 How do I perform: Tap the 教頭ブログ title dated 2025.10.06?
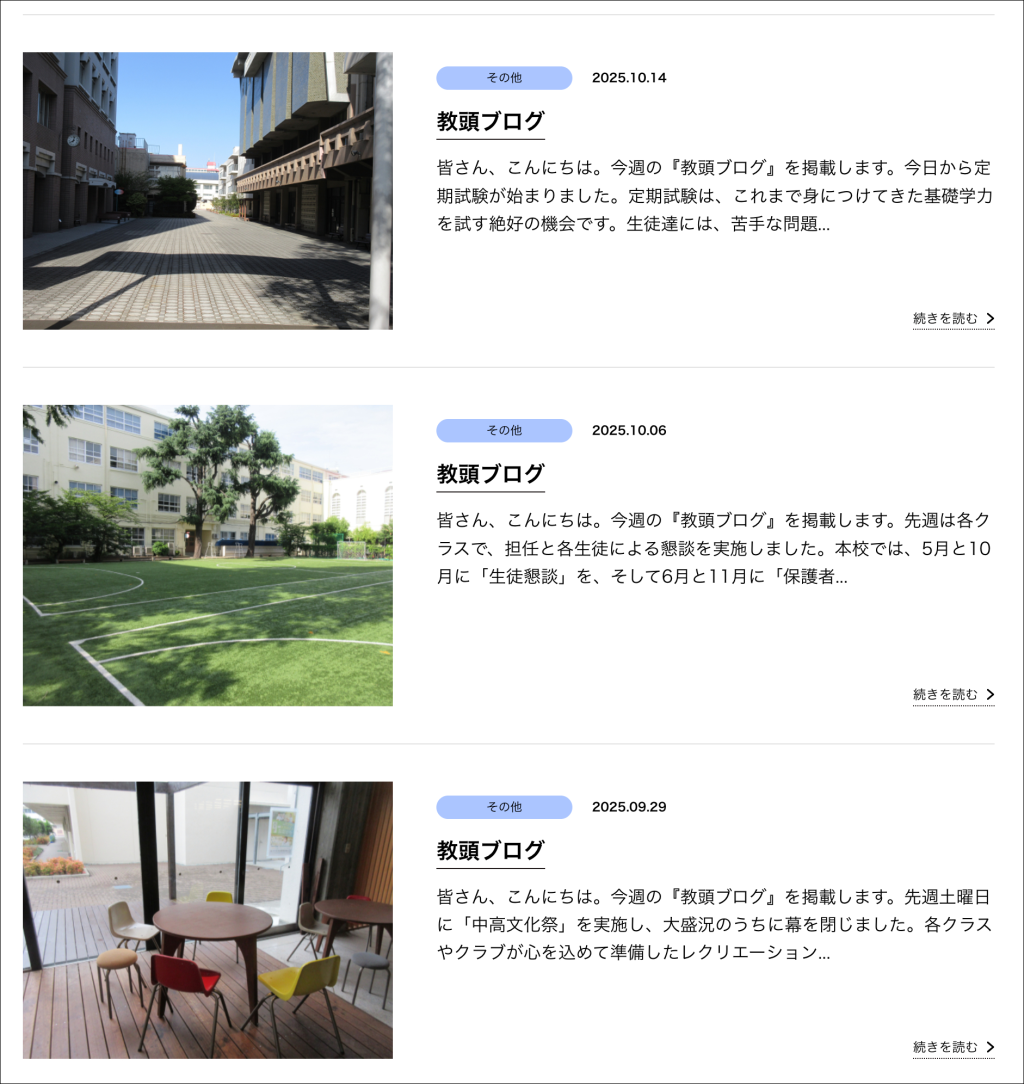490,474
